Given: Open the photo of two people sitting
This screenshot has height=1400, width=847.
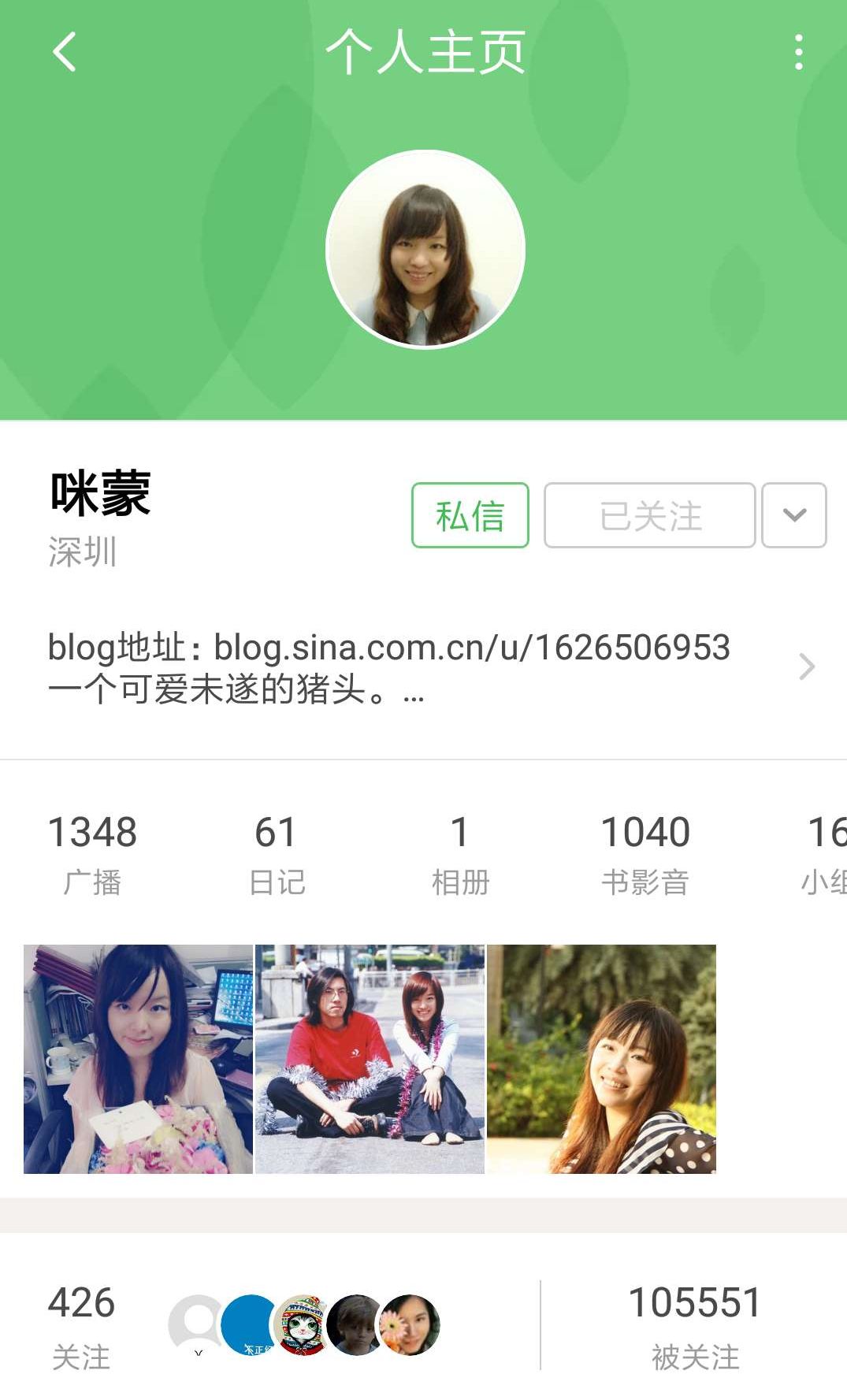Looking at the screenshot, I should [x=370, y=1059].
